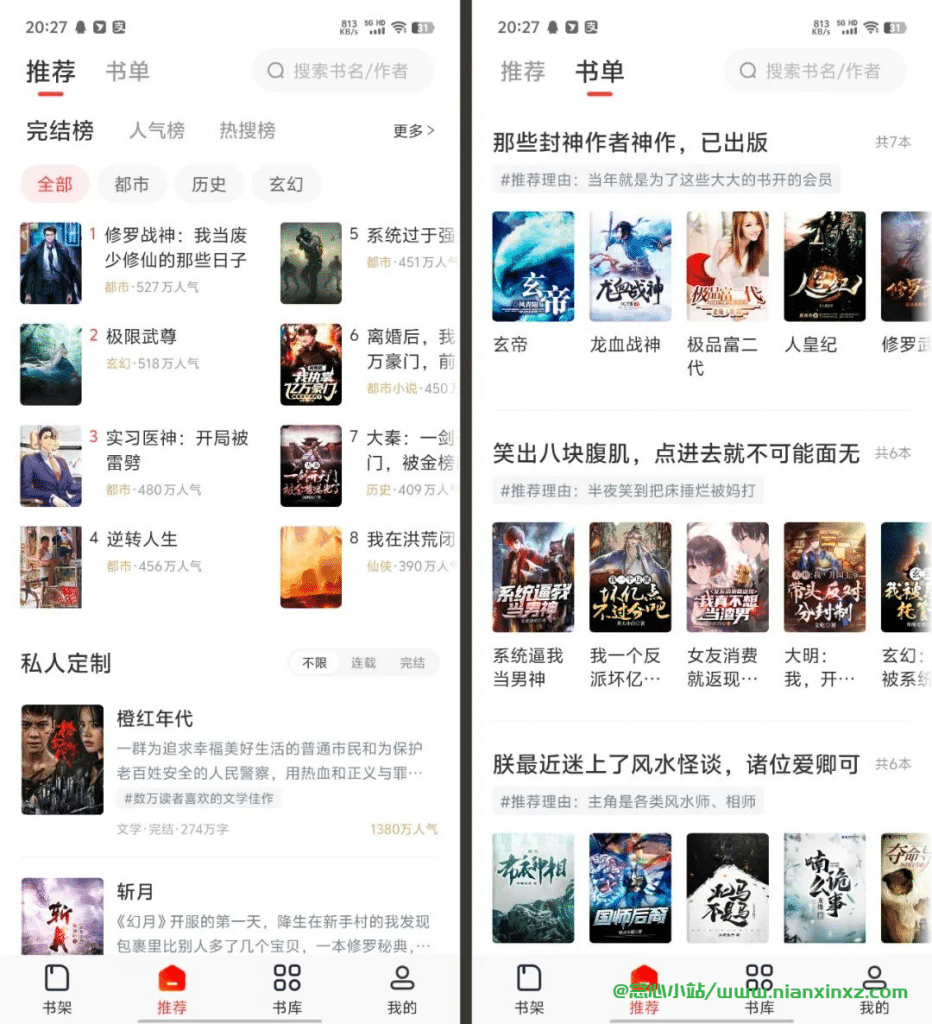Open ranked book 极限武尊

141,337
